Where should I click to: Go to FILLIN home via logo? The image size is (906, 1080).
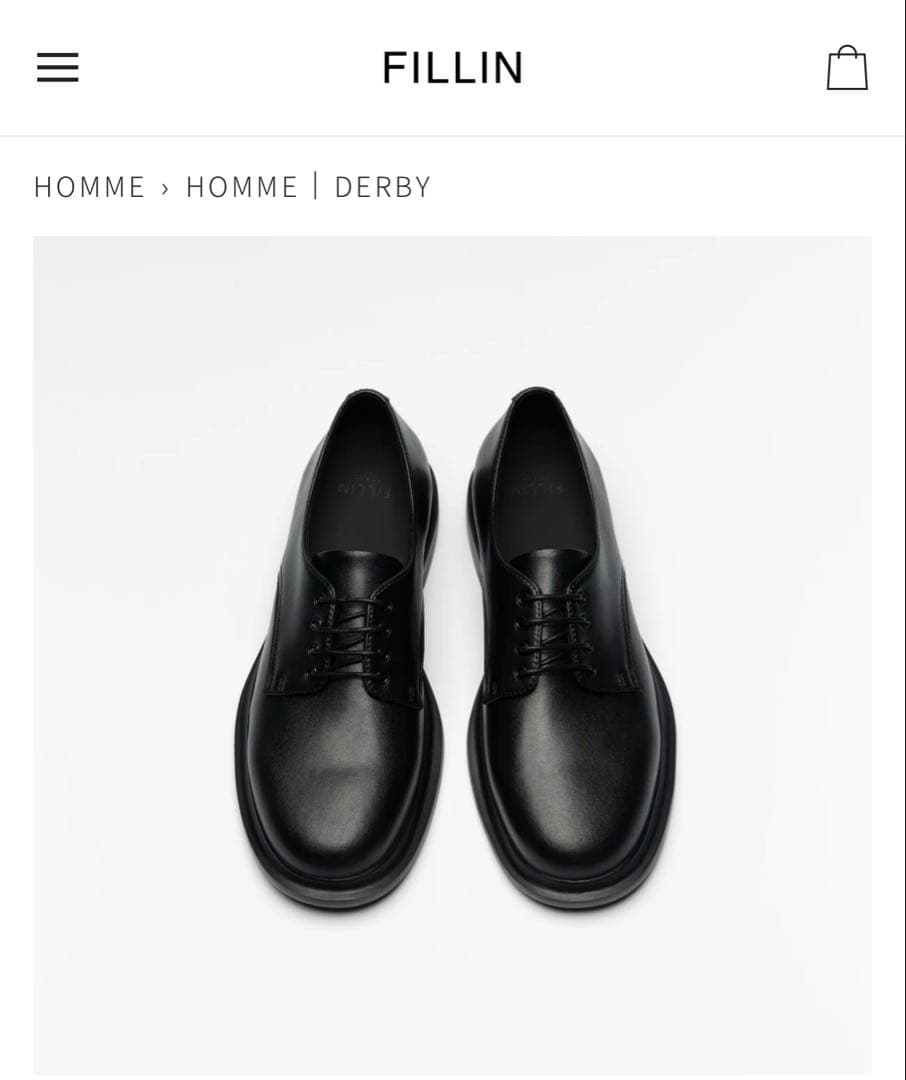click(x=452, y=68)
